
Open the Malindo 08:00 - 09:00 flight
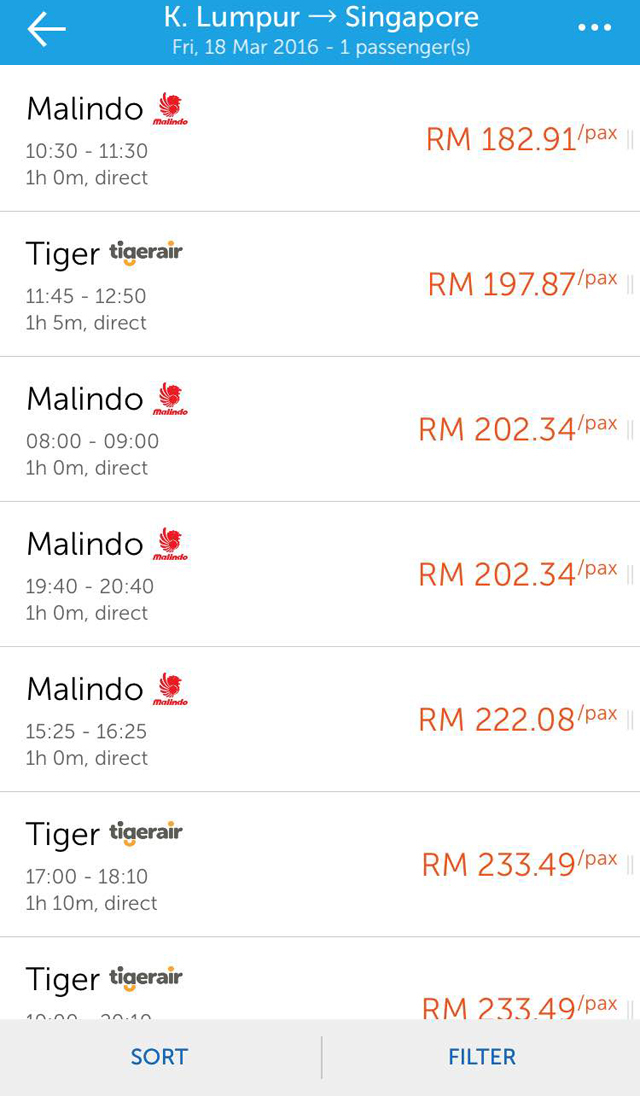pyautogui.click(x=320, y=429)
